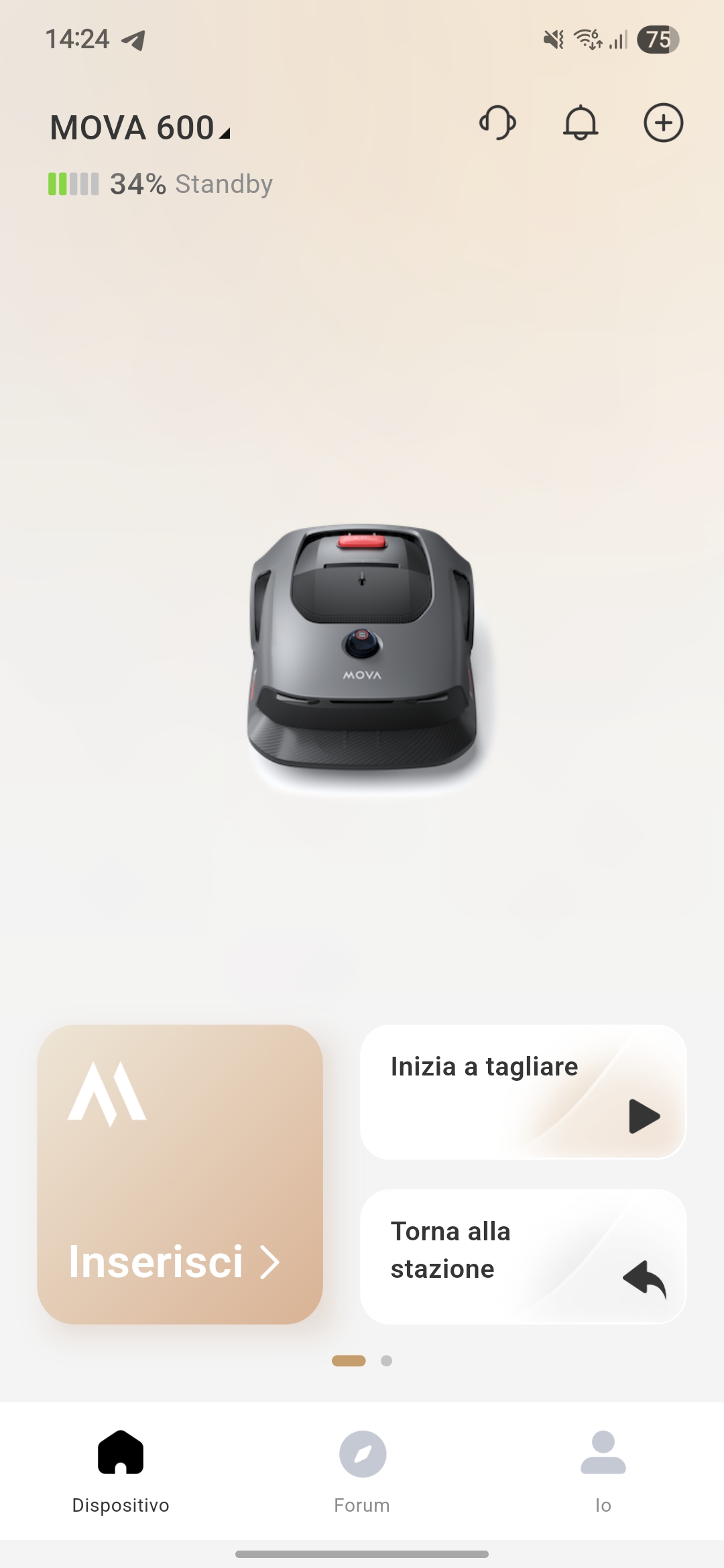
Task: Open customer support headset icon
Action: click(497, 123)
